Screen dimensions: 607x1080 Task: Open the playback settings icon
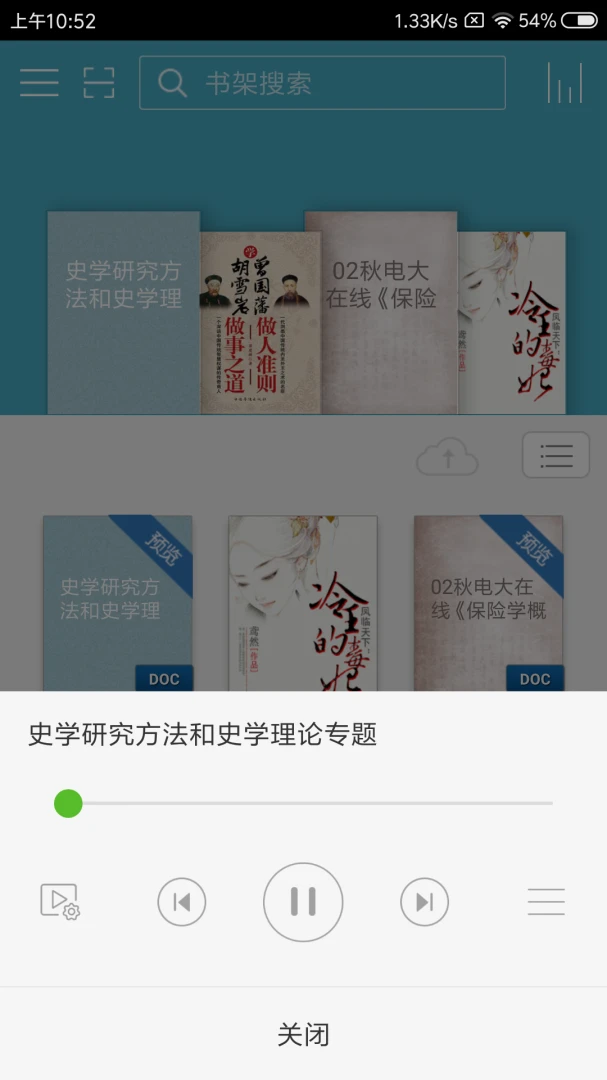tap(59, 902)
